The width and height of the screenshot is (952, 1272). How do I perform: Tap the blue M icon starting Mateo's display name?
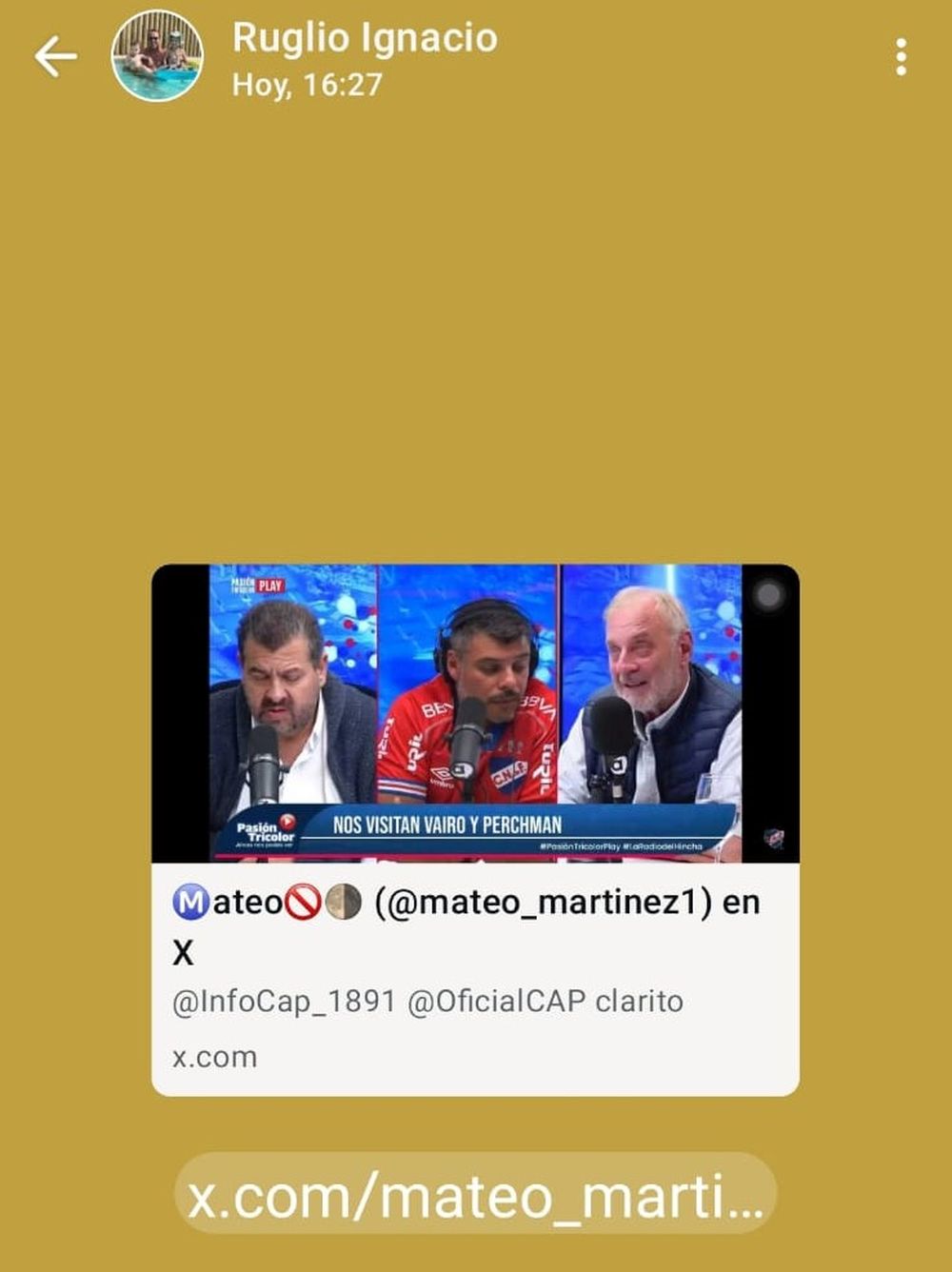[187, 902]
